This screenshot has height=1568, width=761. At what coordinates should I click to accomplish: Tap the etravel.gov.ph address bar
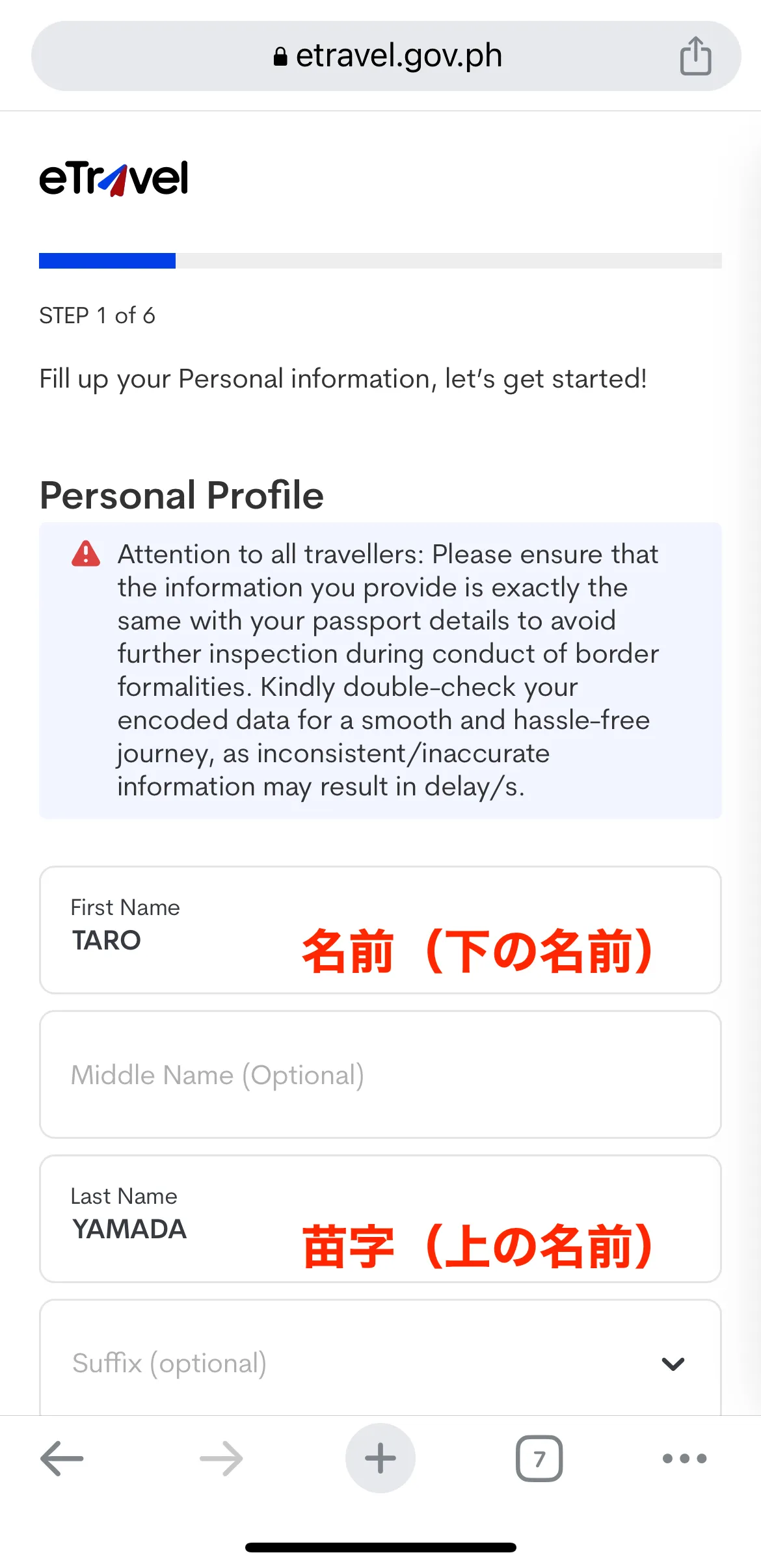386,56
